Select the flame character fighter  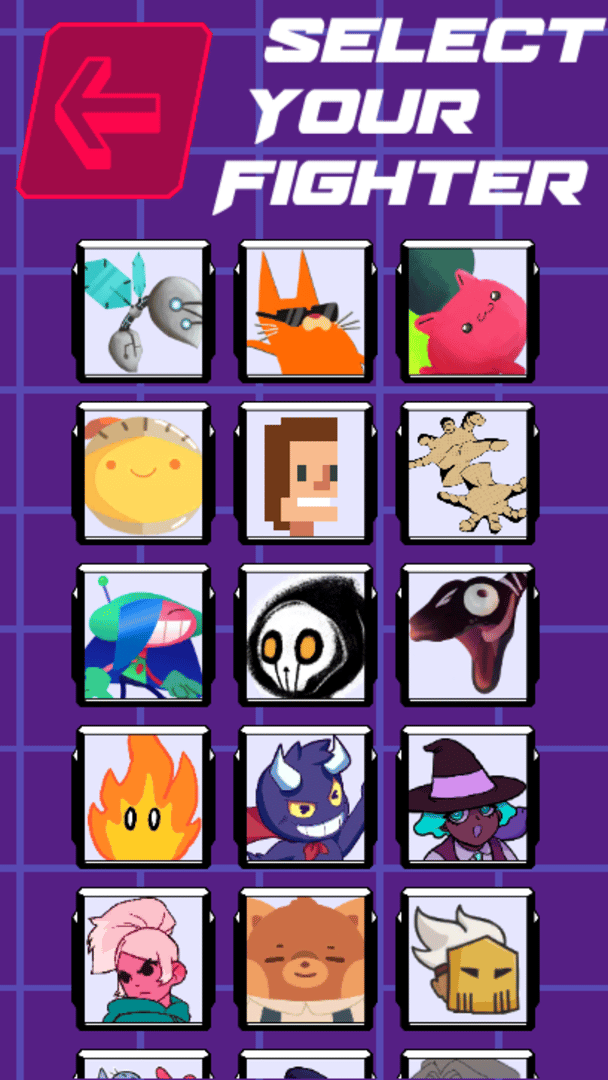144,797
